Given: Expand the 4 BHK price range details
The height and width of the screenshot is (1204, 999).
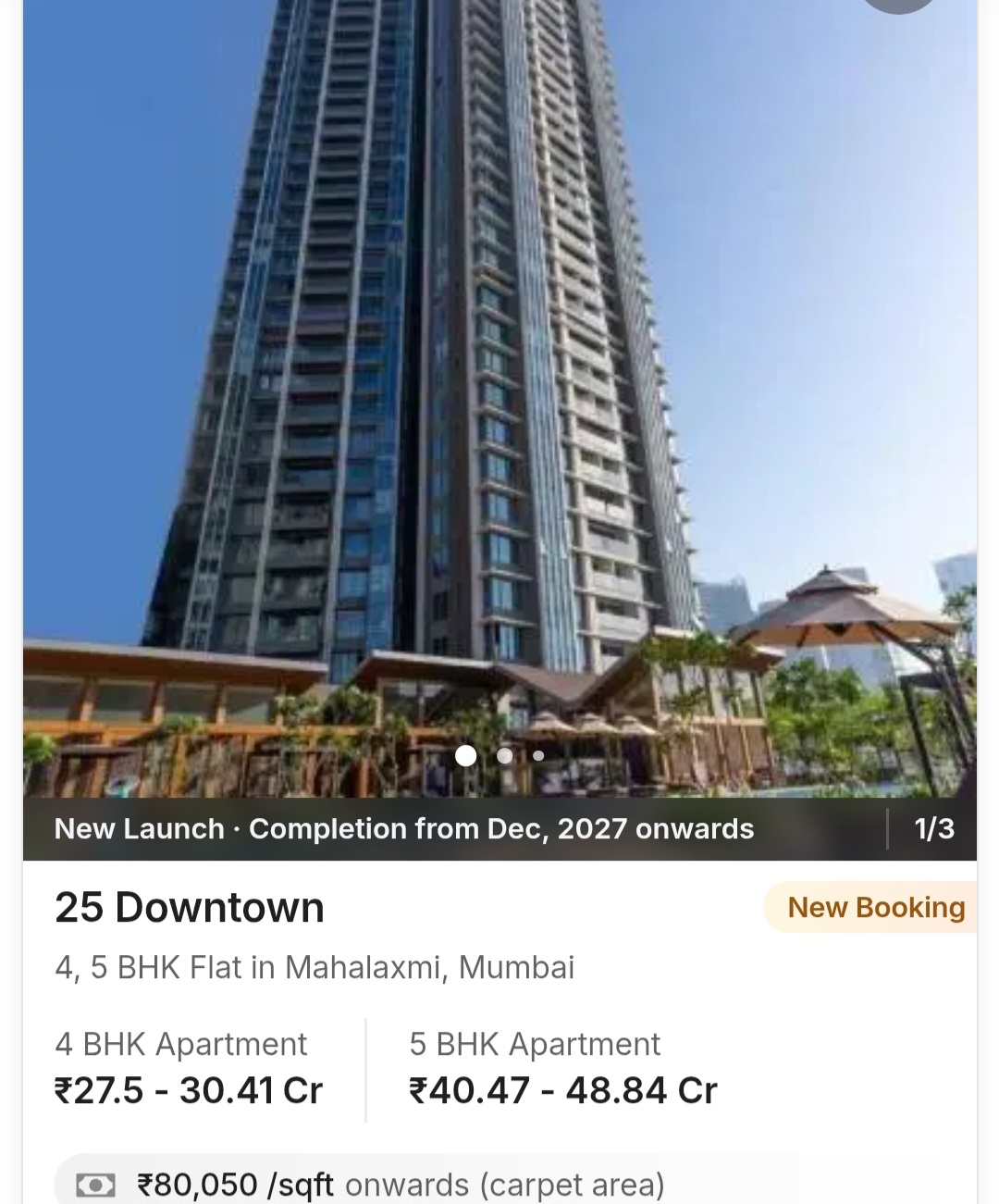Looking at the screenshot, I should coord(187,1090).
